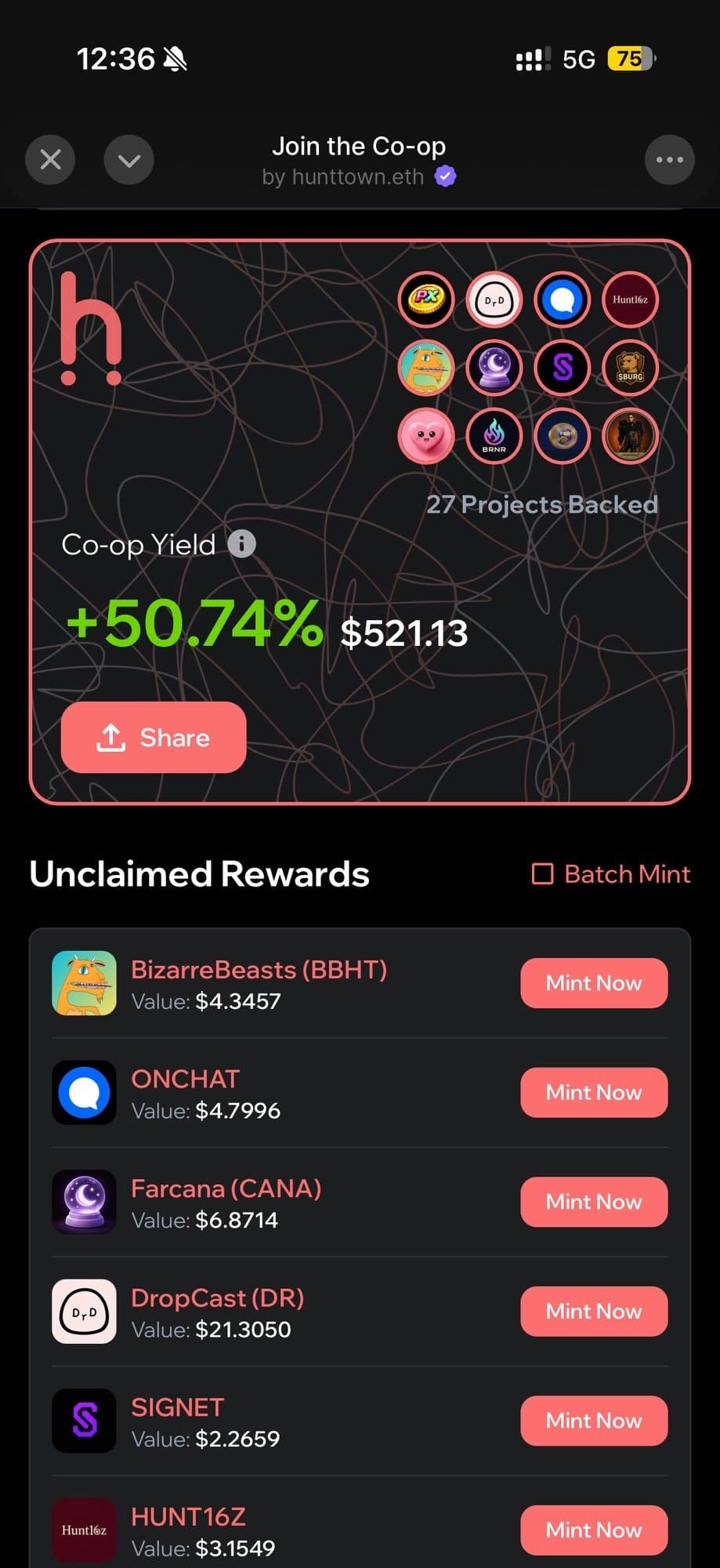
Task: Share the Co-op Yield card
Action: 154,737
